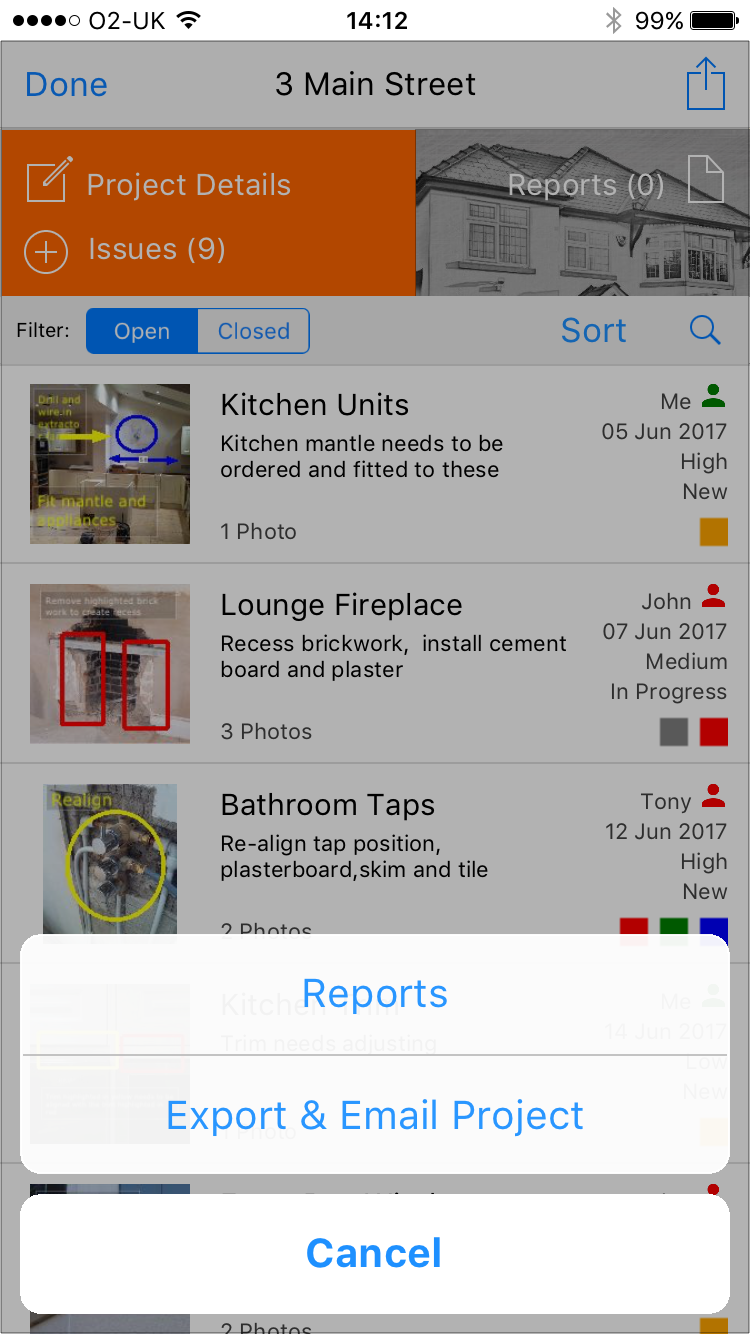Cancel the action sheet

point(375,1254)
